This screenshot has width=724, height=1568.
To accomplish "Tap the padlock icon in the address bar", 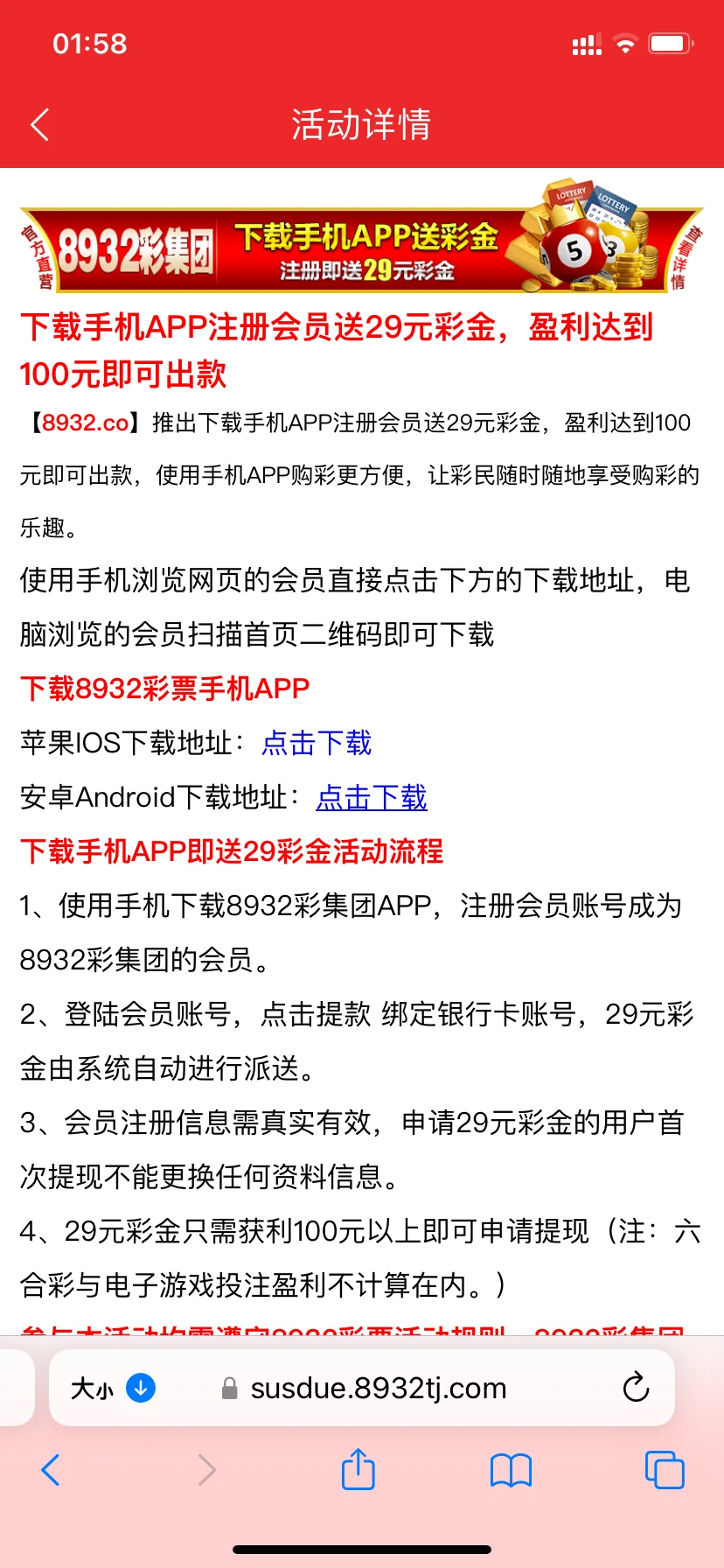I will tap(229, 1388).
